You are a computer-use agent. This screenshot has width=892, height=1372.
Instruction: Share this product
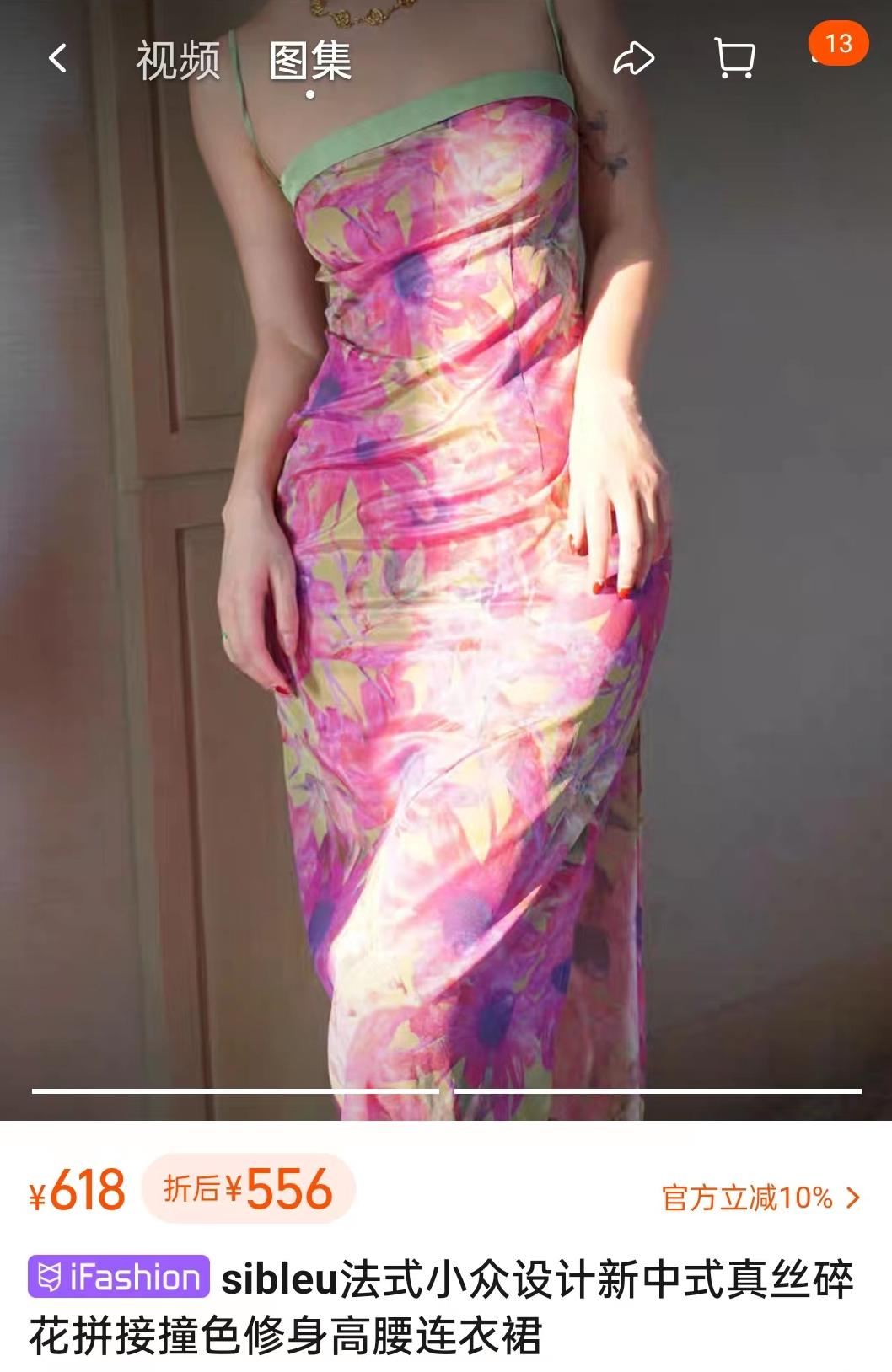tap(633, 59)
